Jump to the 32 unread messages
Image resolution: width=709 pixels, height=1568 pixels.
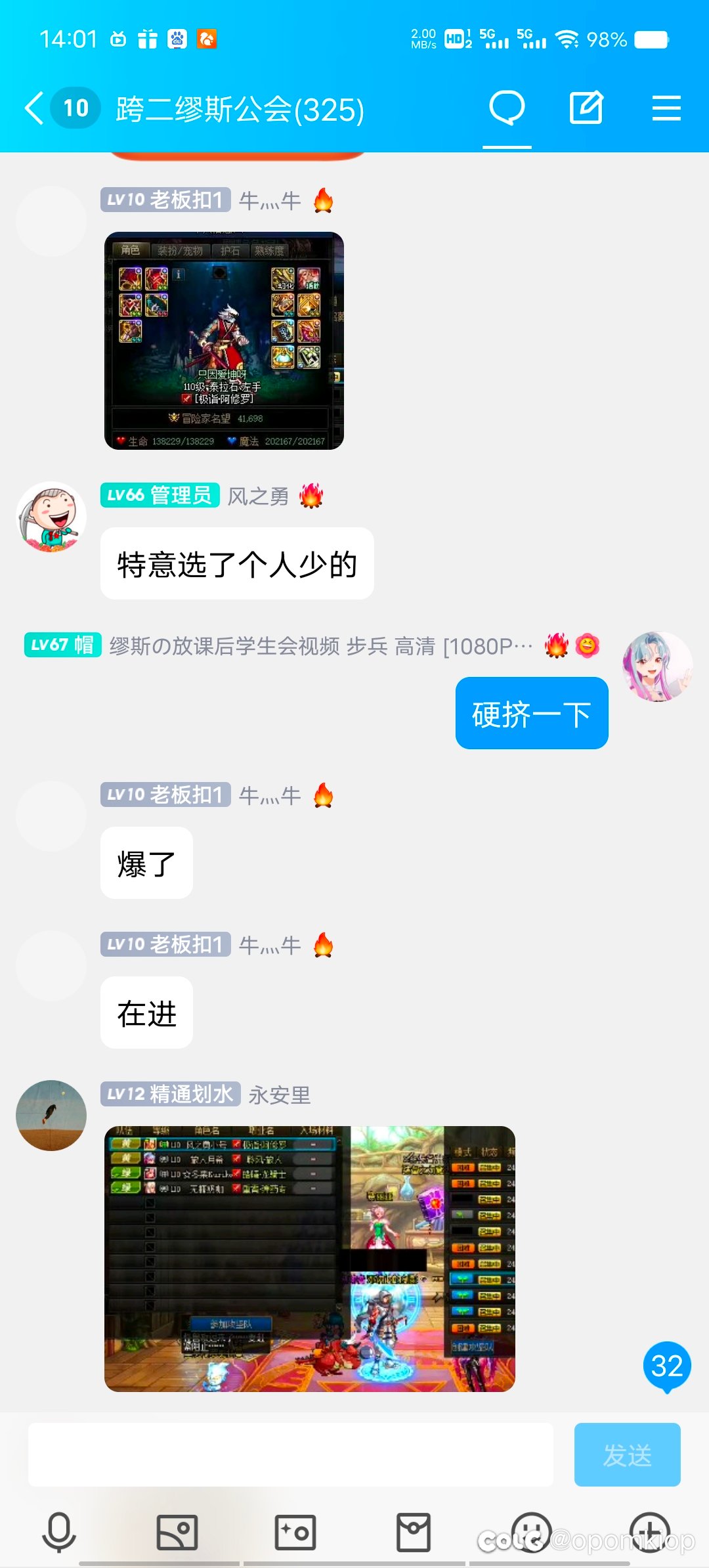[x=667, y=1366]
